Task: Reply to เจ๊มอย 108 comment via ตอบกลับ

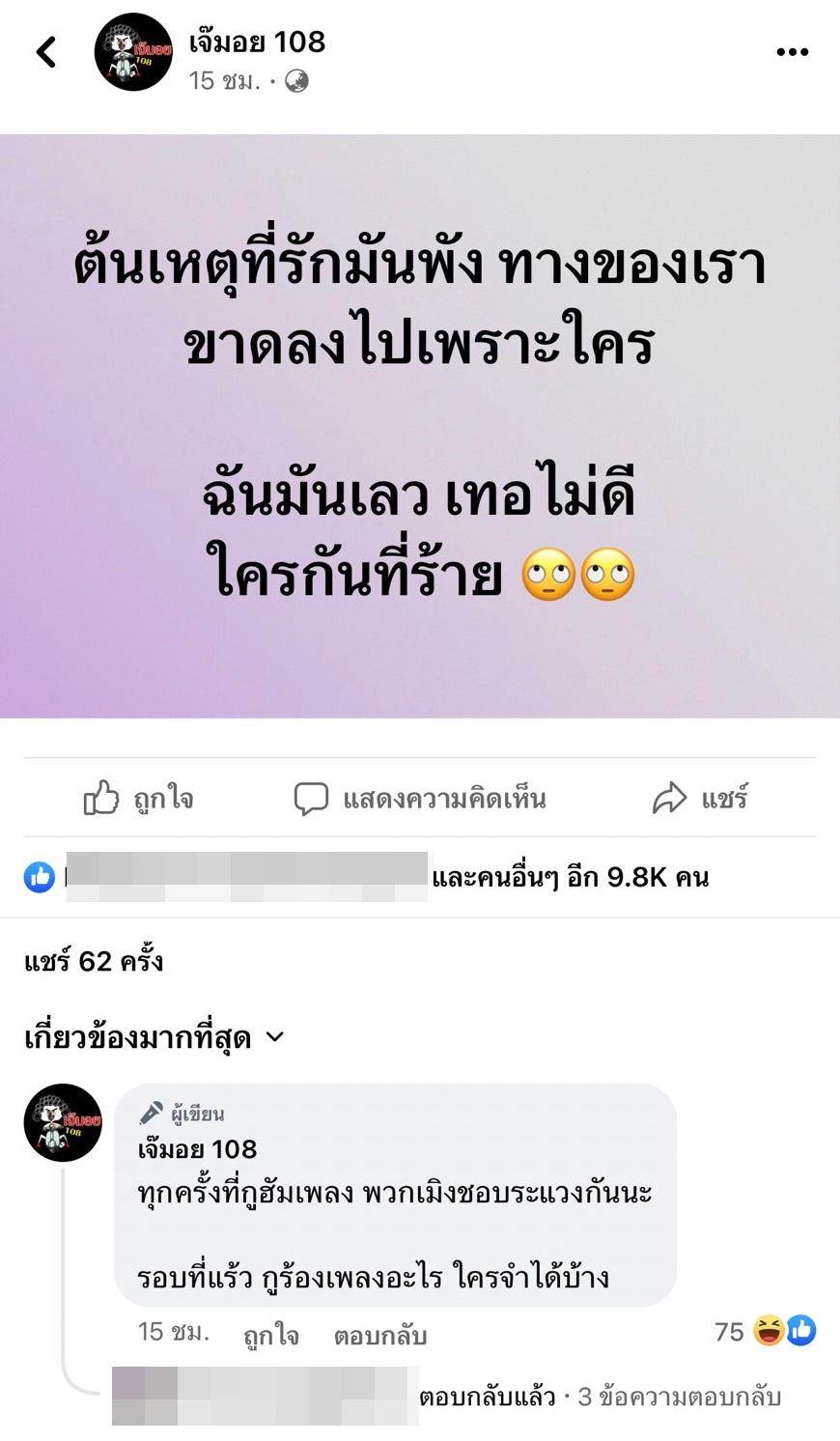Action: 379,1335
